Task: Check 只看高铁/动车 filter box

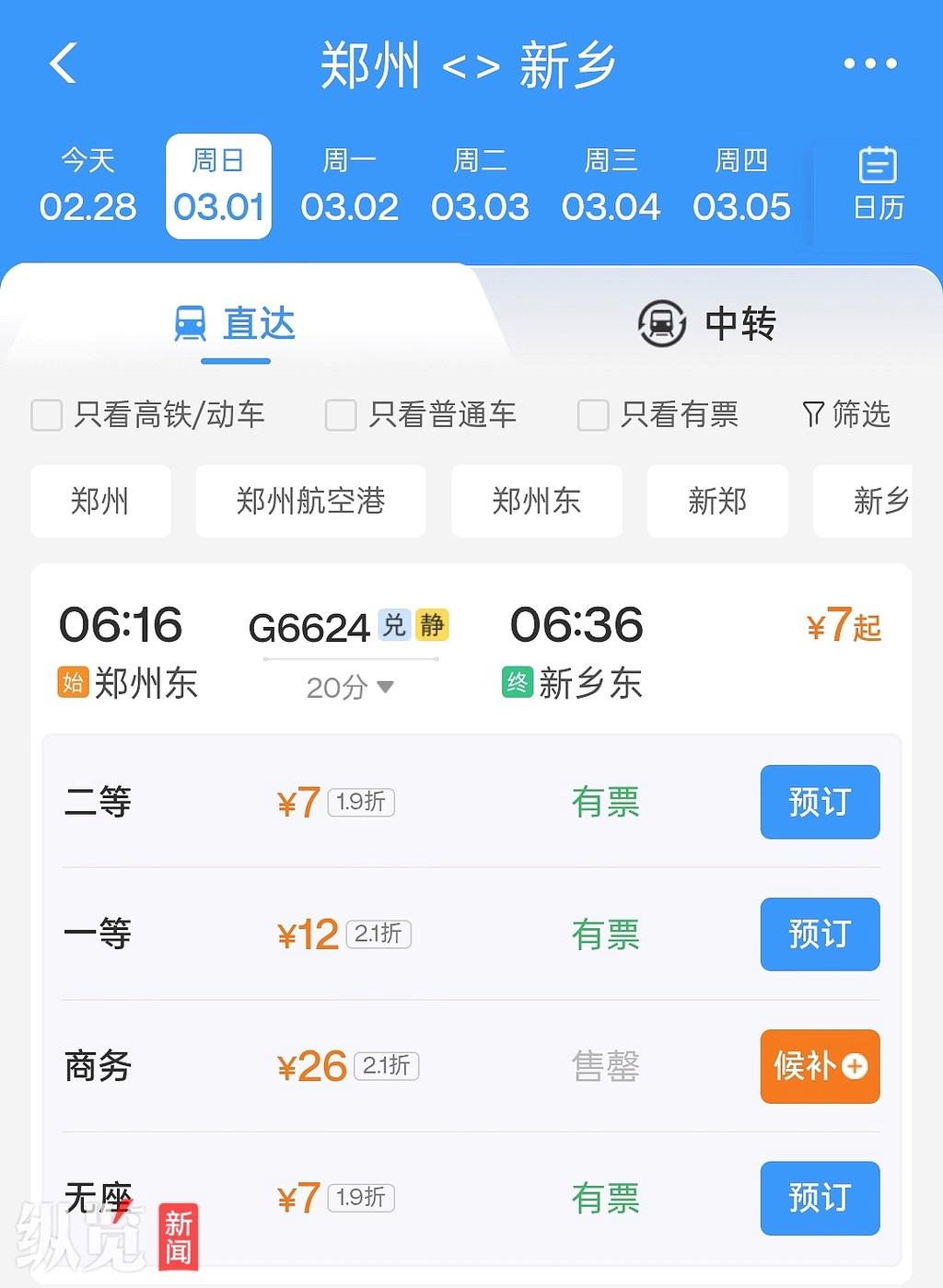Action: [x=47, y=415]
